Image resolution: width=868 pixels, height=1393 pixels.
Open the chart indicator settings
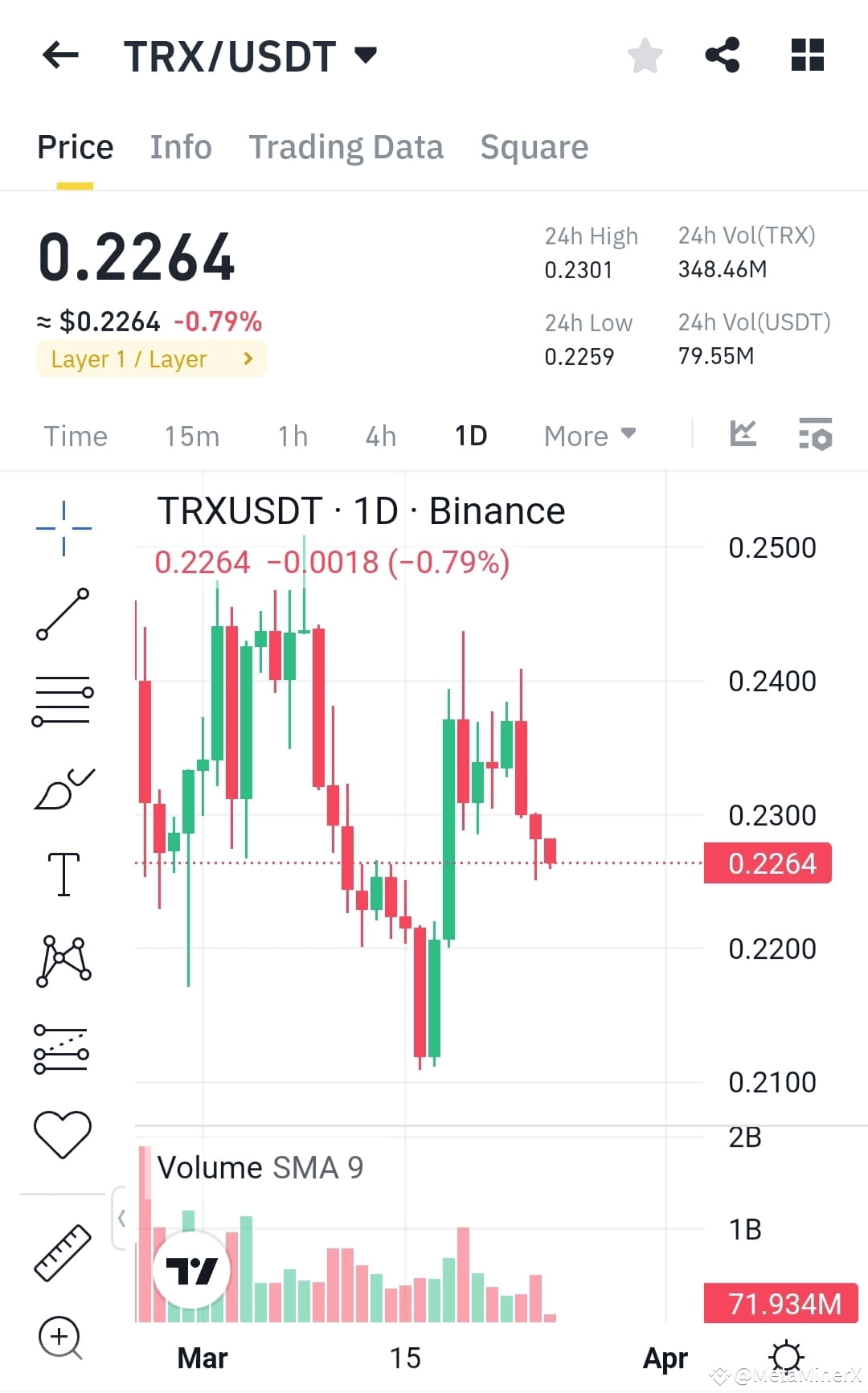[x=816, y=435]
